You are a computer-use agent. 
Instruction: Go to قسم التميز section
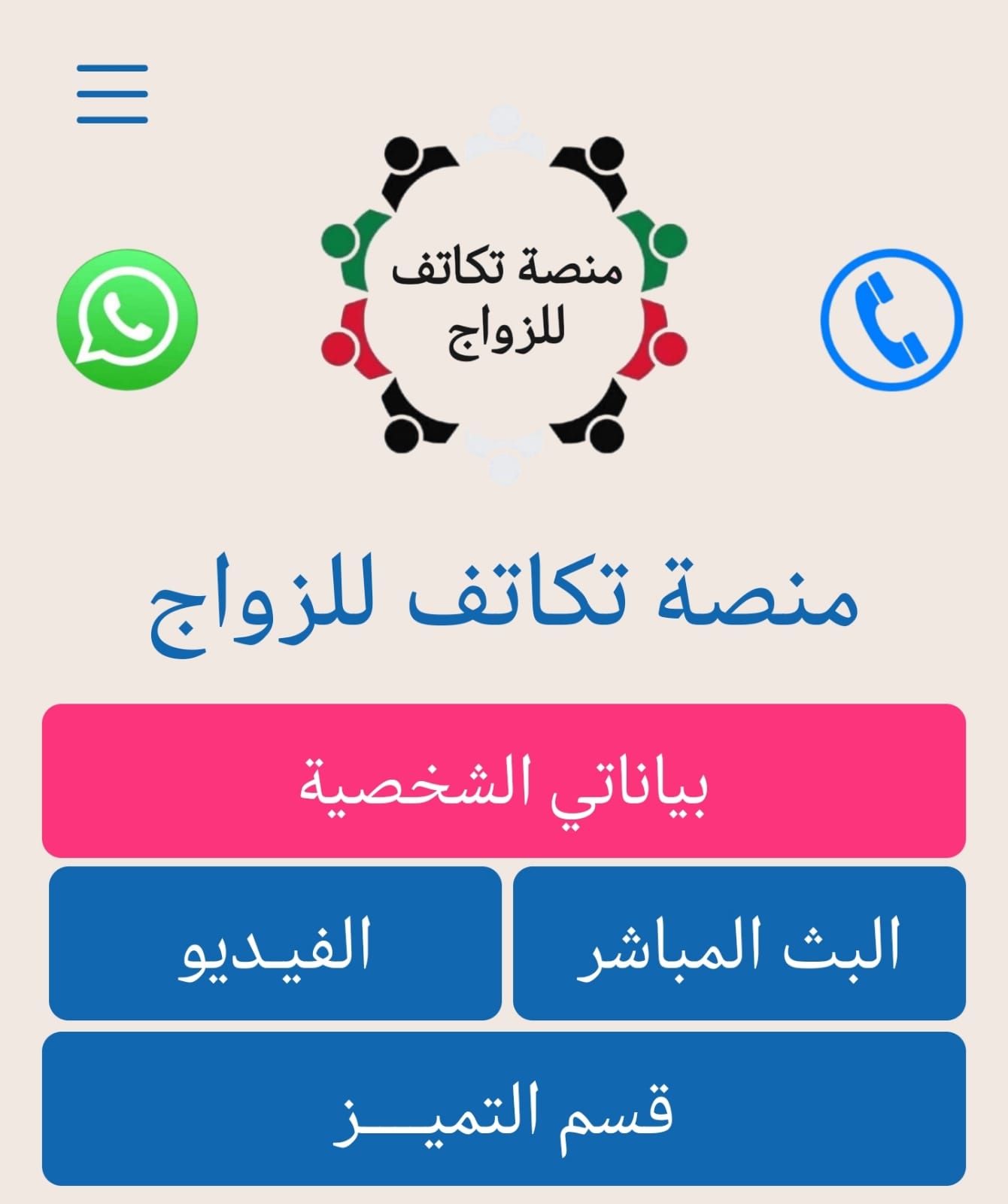(x=503, y=1108)
